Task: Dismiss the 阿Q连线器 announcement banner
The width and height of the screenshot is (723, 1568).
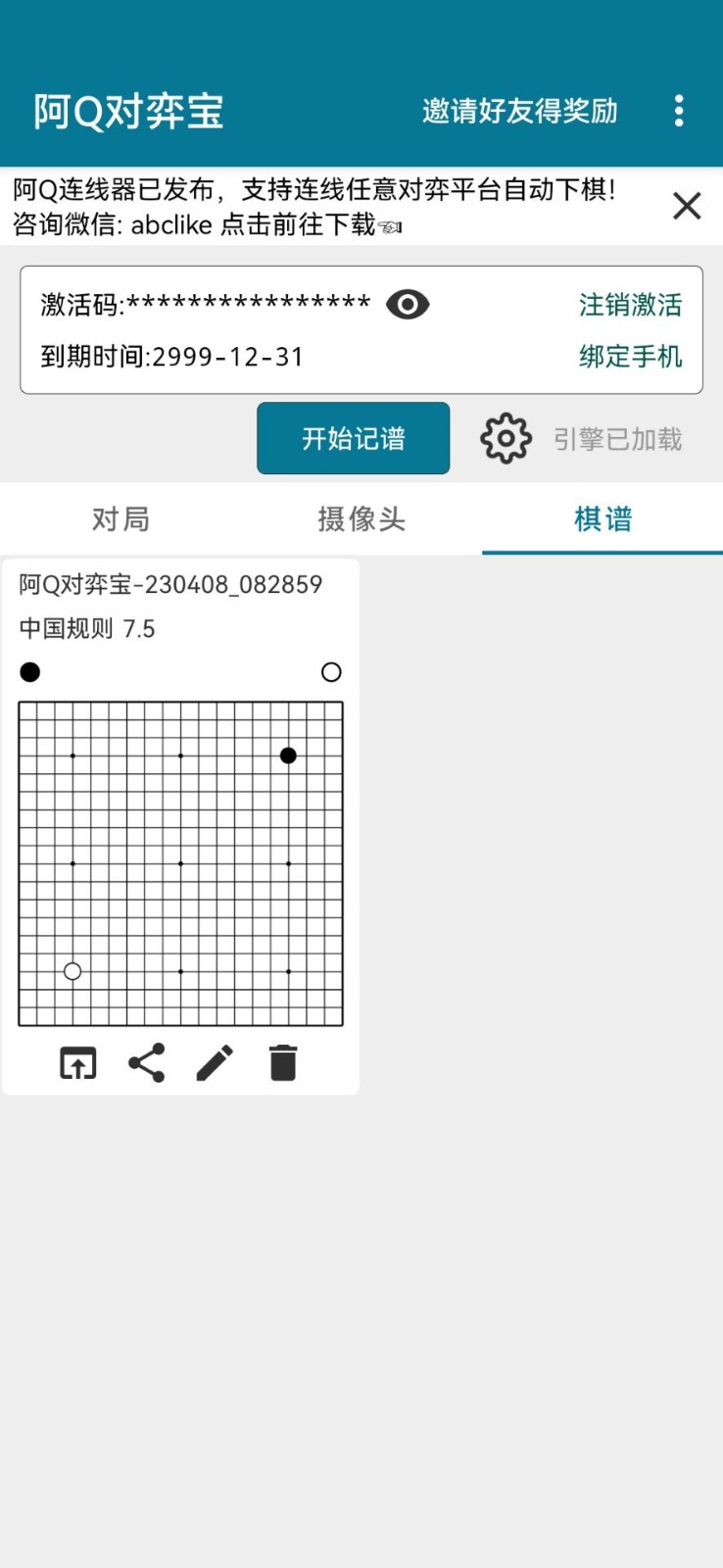Action: tap(687, 206)
